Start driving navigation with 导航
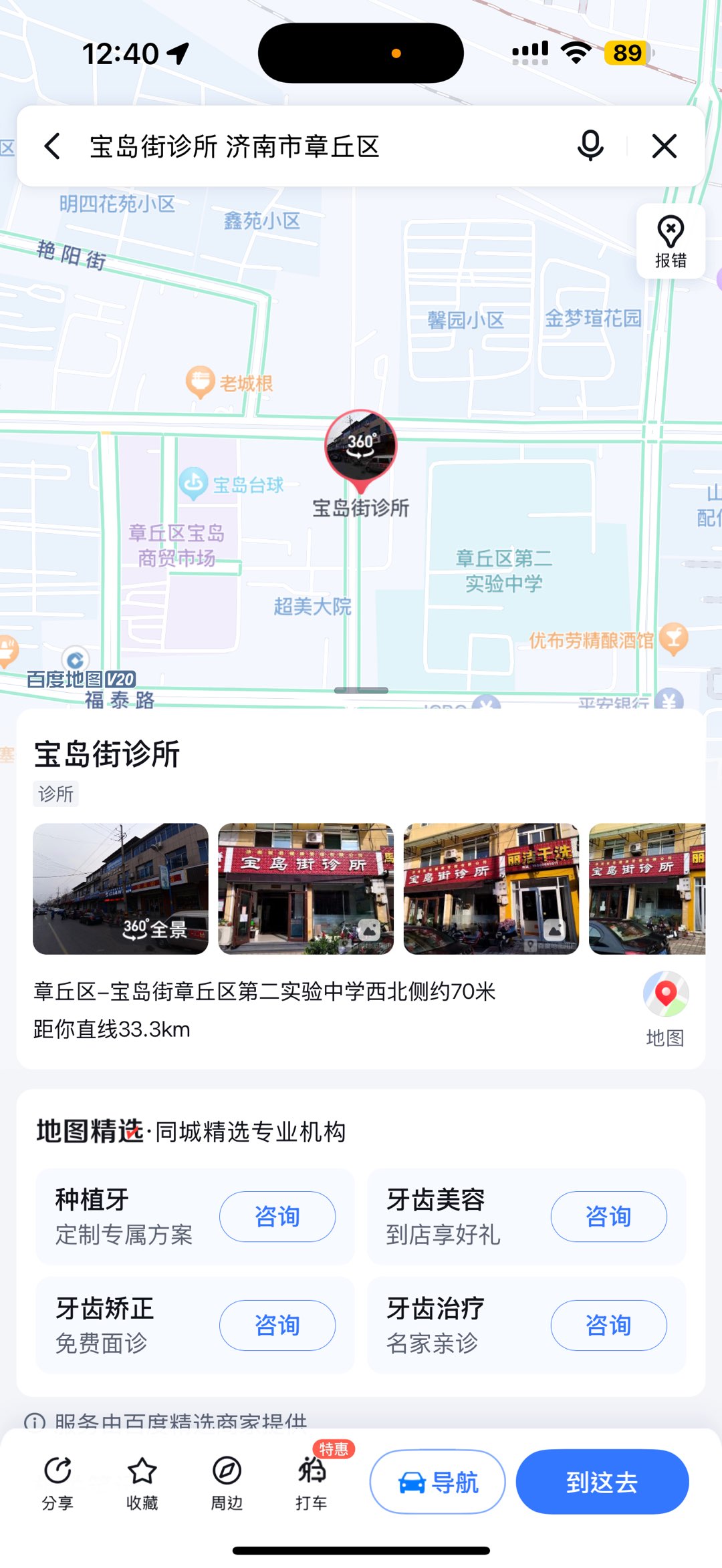722x1568 pixels. coord(438,1482)
